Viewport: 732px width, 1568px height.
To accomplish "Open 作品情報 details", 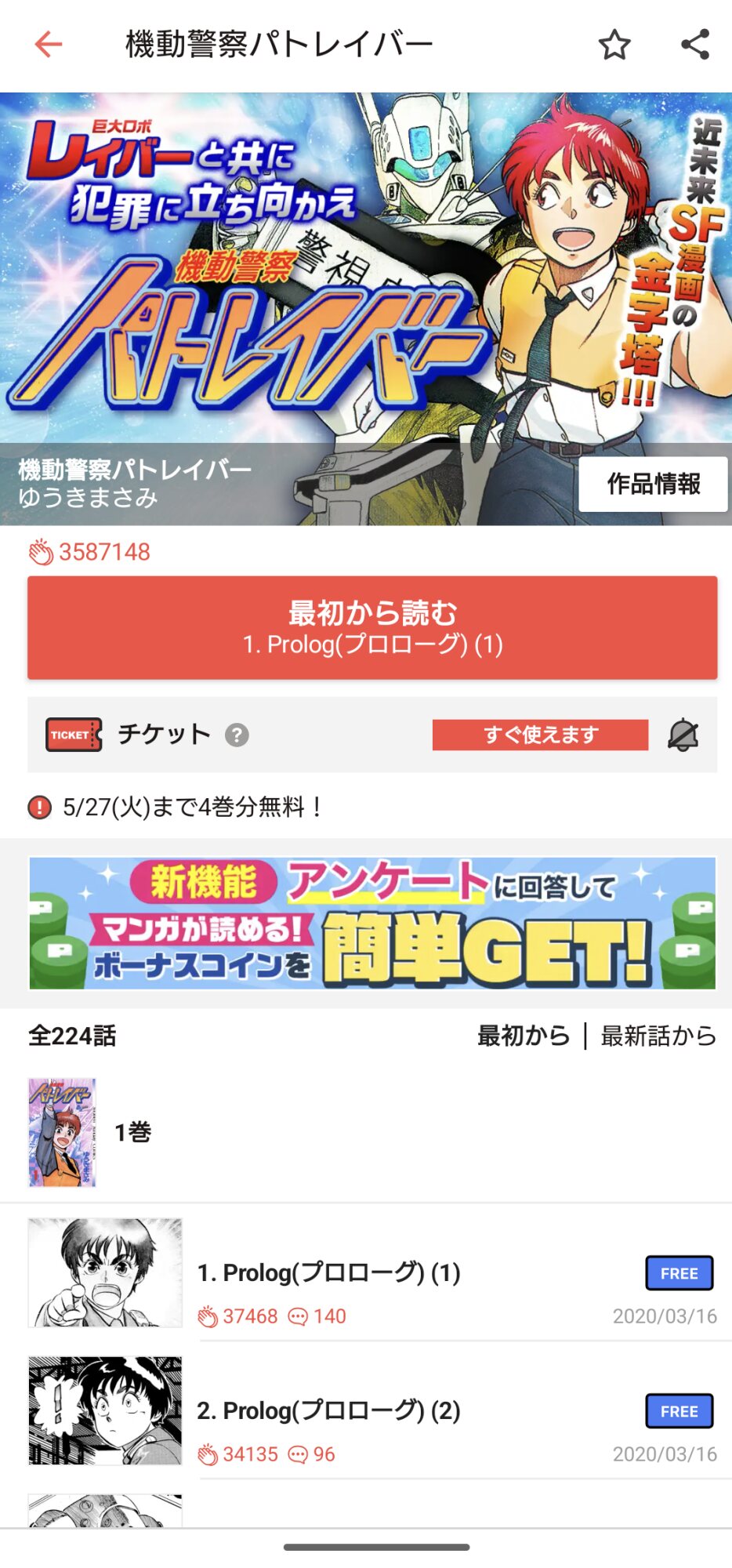I will 653,485.
